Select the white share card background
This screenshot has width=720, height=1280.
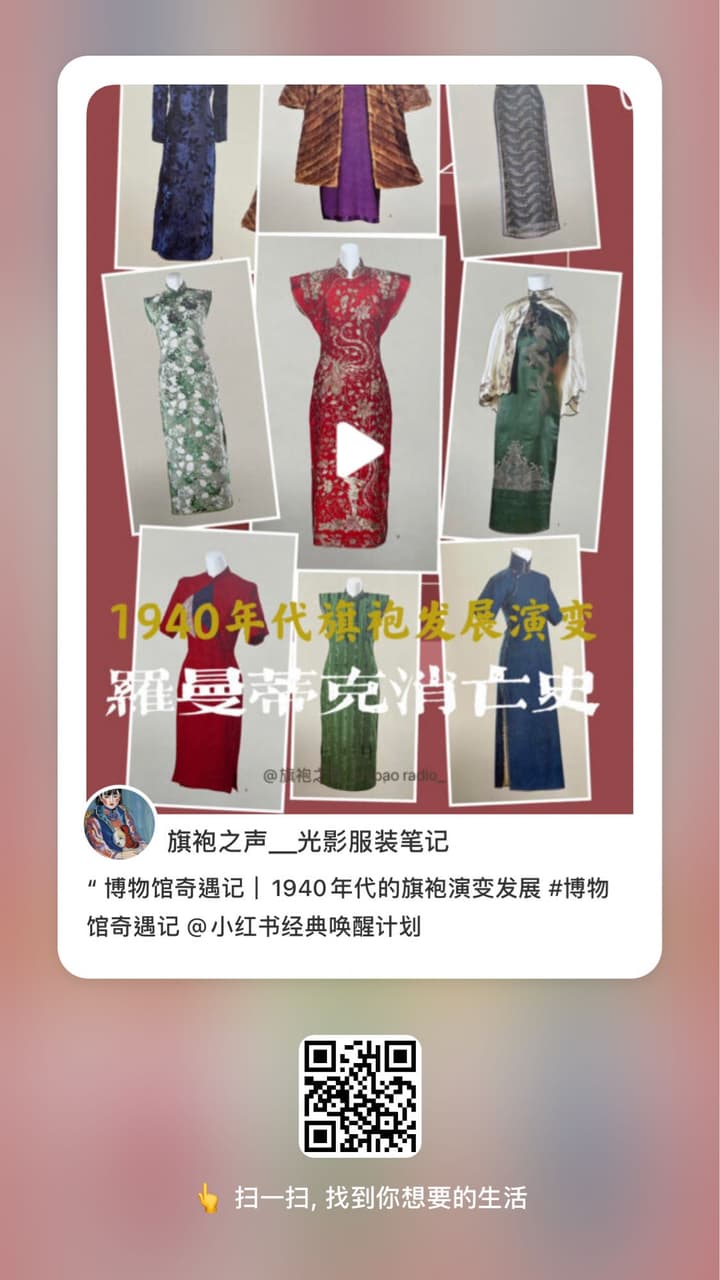tap(360, 960)
